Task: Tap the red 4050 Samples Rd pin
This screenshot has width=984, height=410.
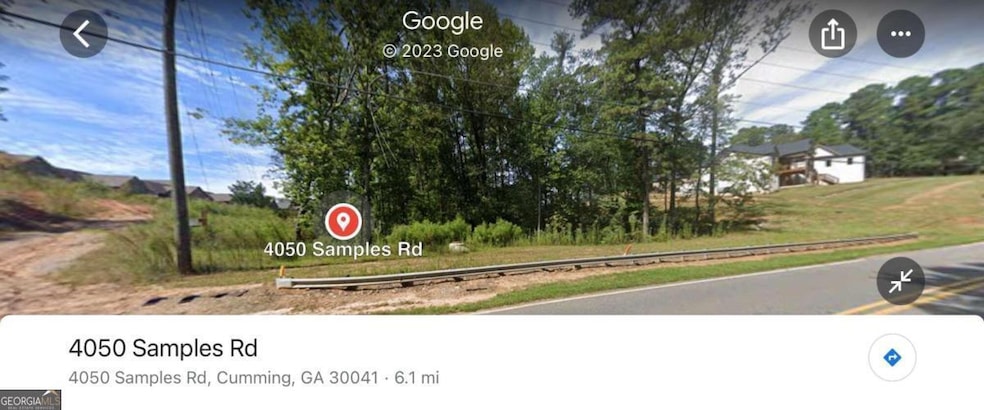Action: [342, 219]
